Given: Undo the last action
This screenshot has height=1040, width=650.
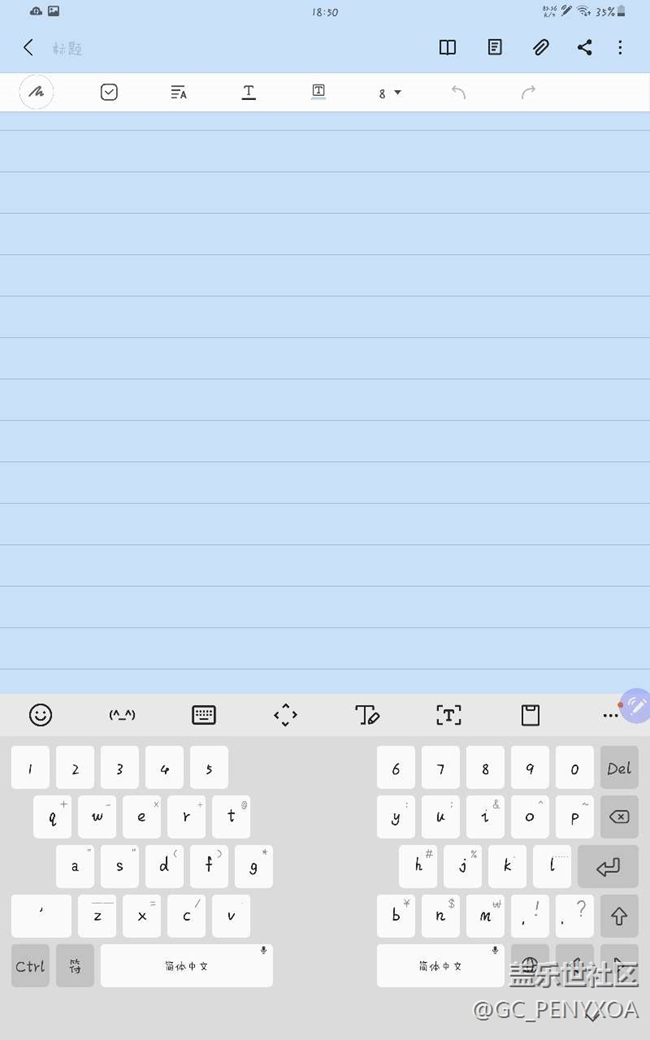Looking at the screenshot, I should pyautogui.click(x=458, y=92).
